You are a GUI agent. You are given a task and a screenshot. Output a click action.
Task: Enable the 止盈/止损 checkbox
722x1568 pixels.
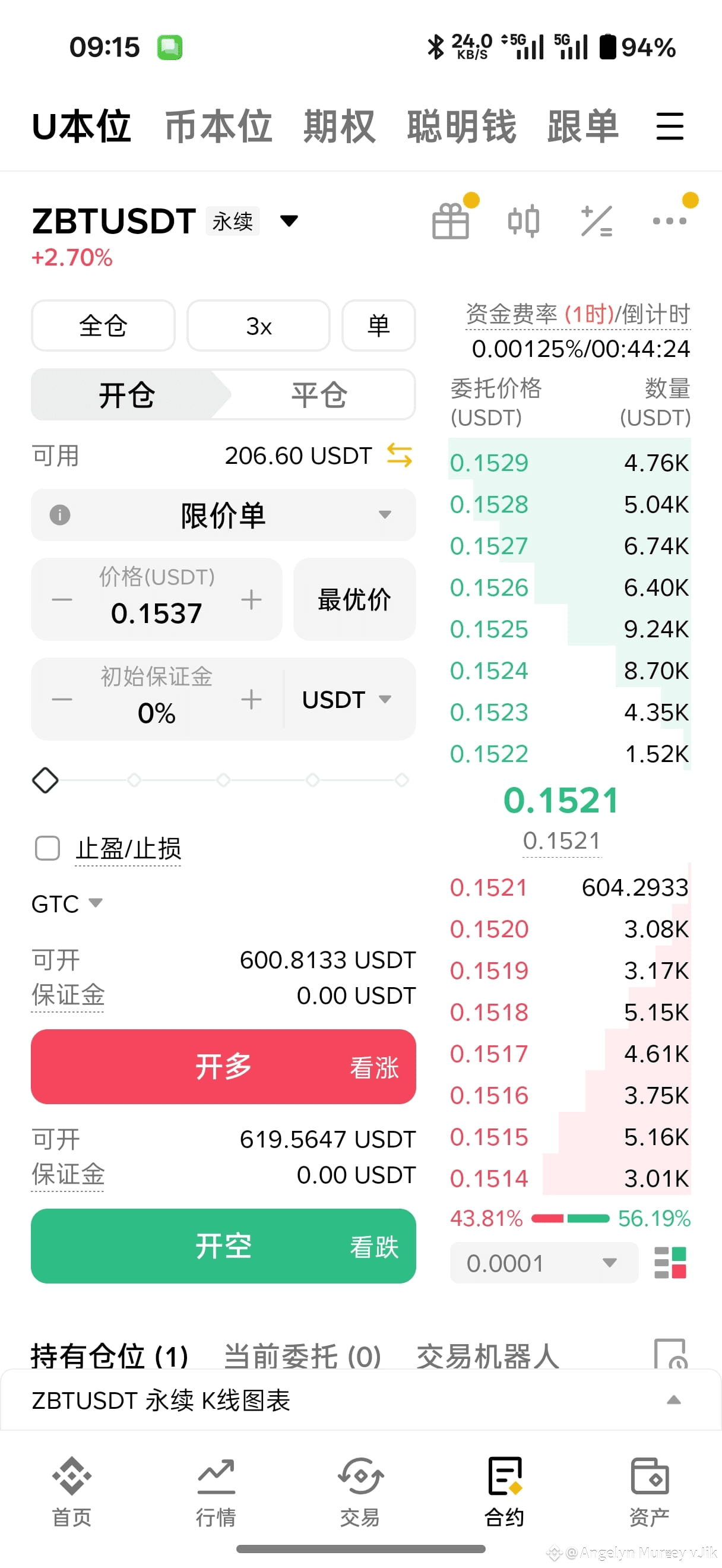tap(47, 848)
